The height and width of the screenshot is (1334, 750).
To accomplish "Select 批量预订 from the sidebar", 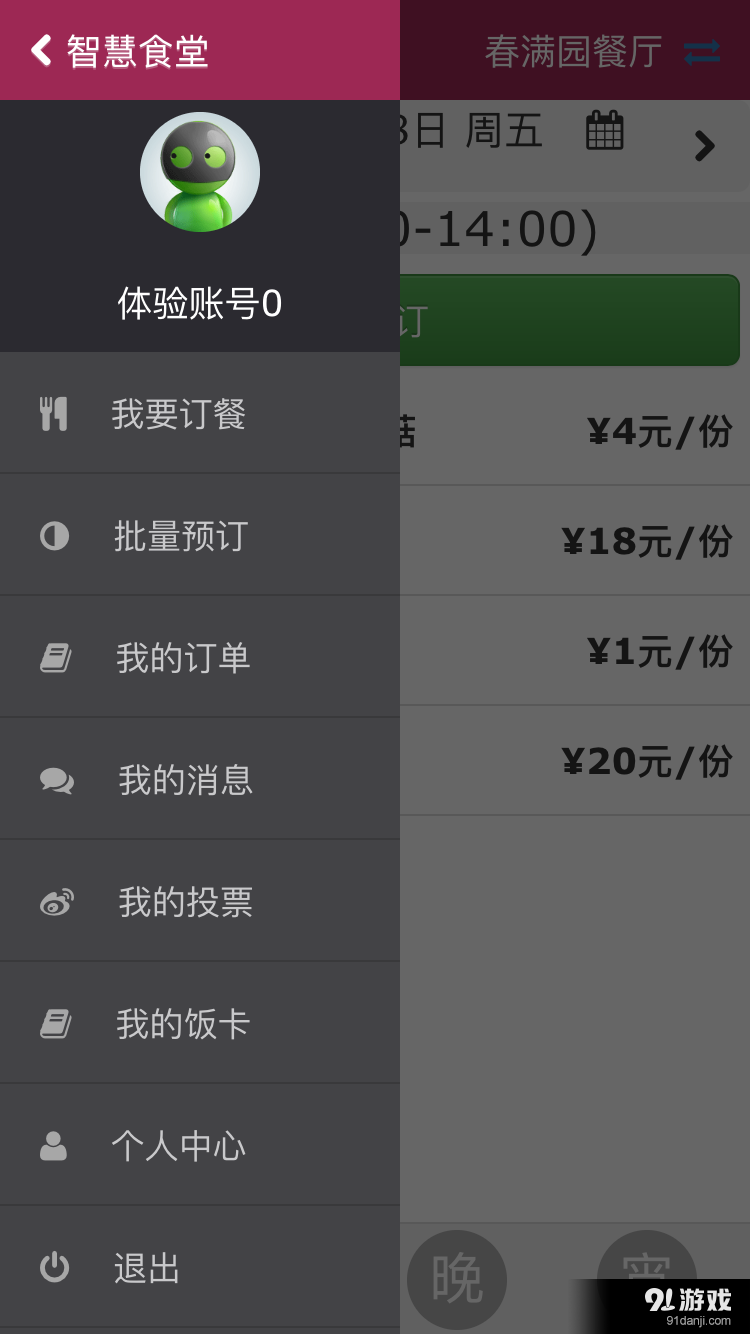I will click(180, 535).
